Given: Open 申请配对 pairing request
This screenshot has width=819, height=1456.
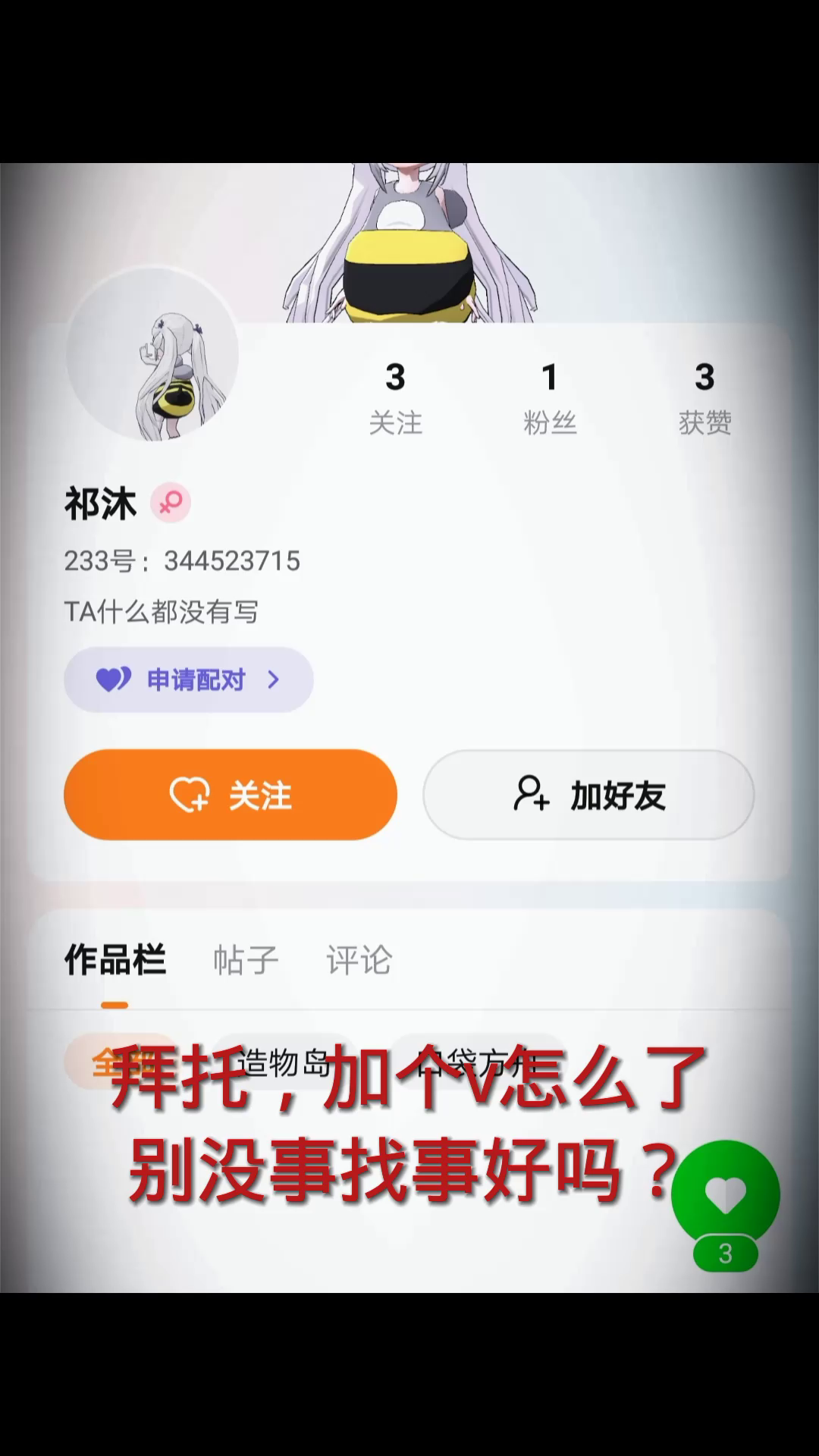Looking at the screenshot, I should tap(188, 679).
